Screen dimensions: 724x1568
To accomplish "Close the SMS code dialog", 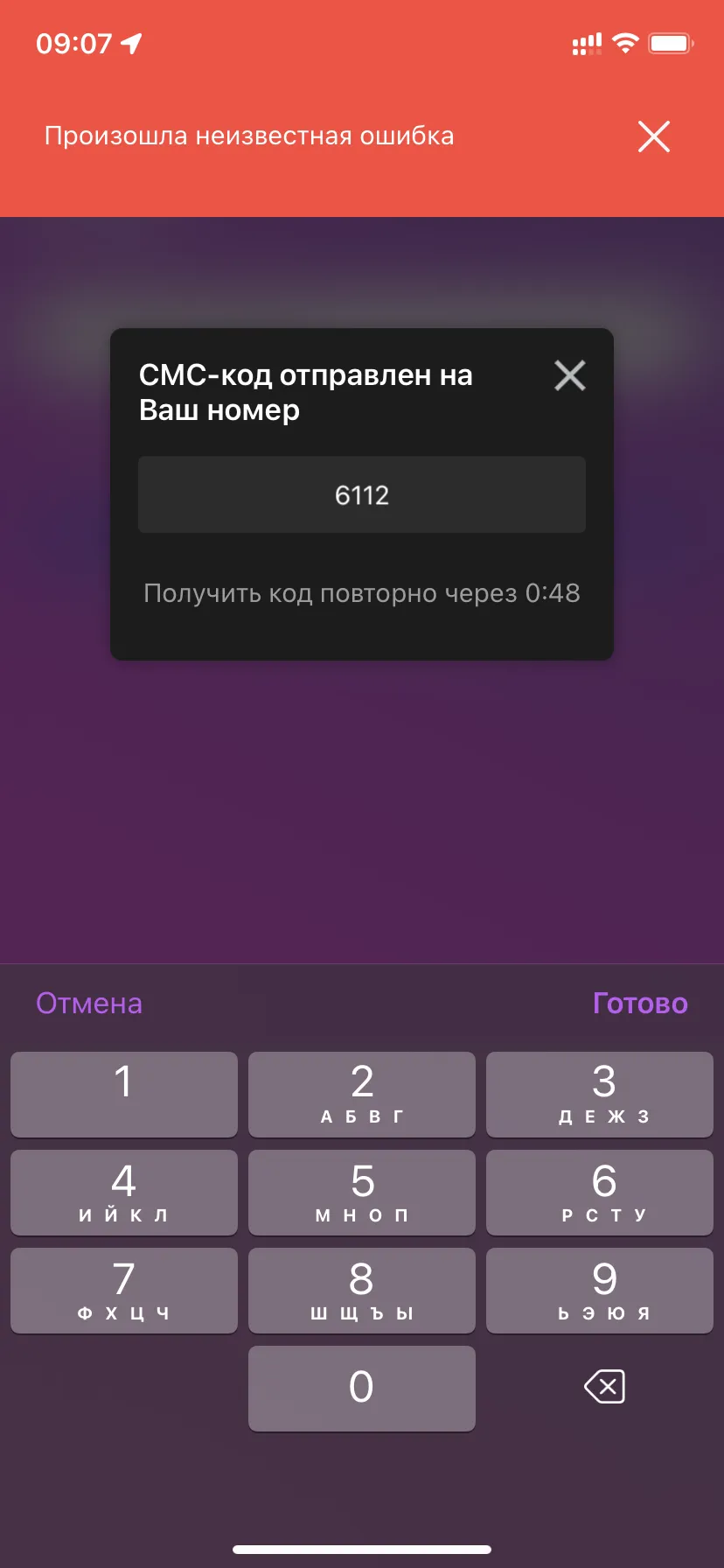I will tap(570, 375).
